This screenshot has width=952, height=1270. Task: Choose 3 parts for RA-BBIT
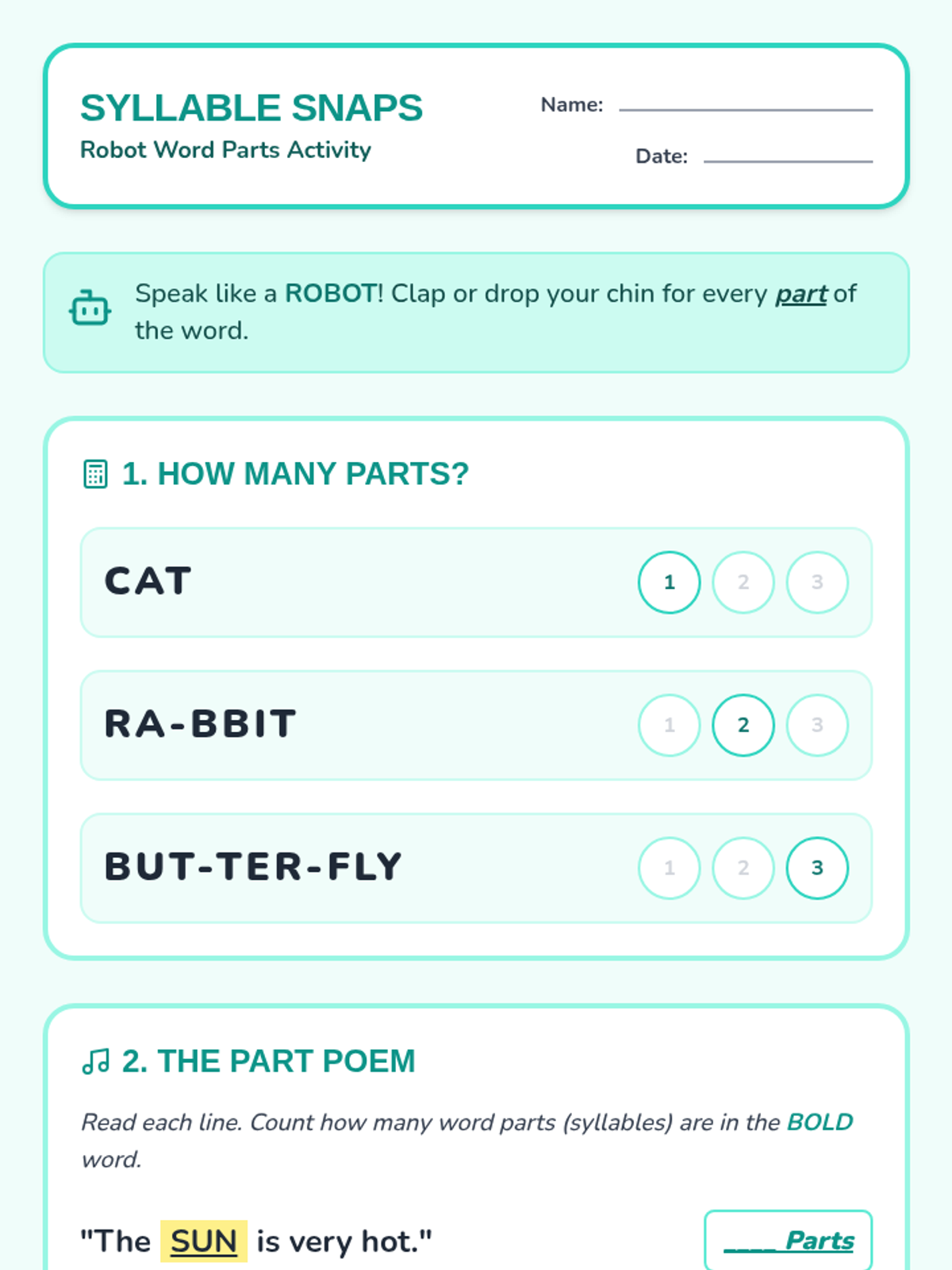pos(817,725)
